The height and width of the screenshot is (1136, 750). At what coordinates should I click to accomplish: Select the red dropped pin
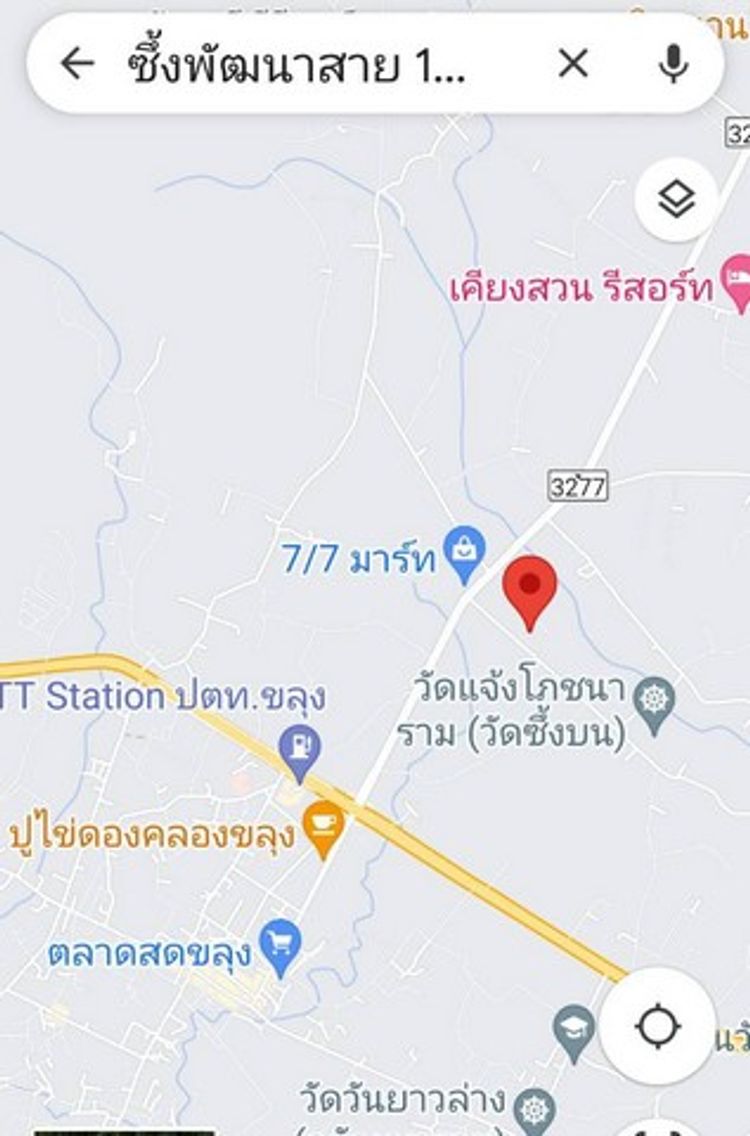(529, 590)
